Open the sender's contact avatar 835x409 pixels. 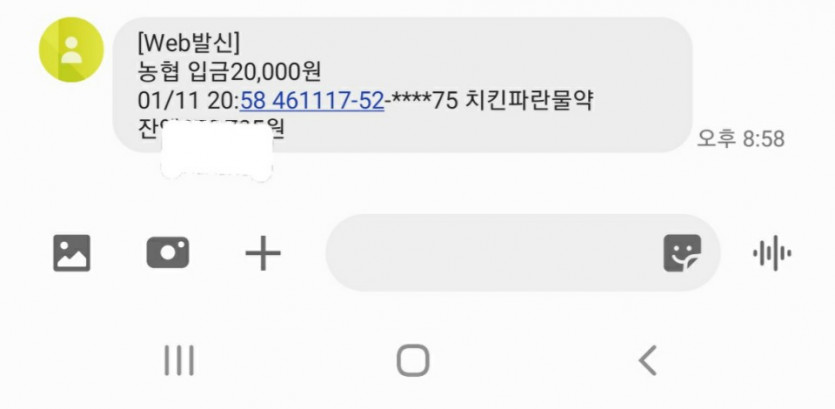[x=71, y=50]
